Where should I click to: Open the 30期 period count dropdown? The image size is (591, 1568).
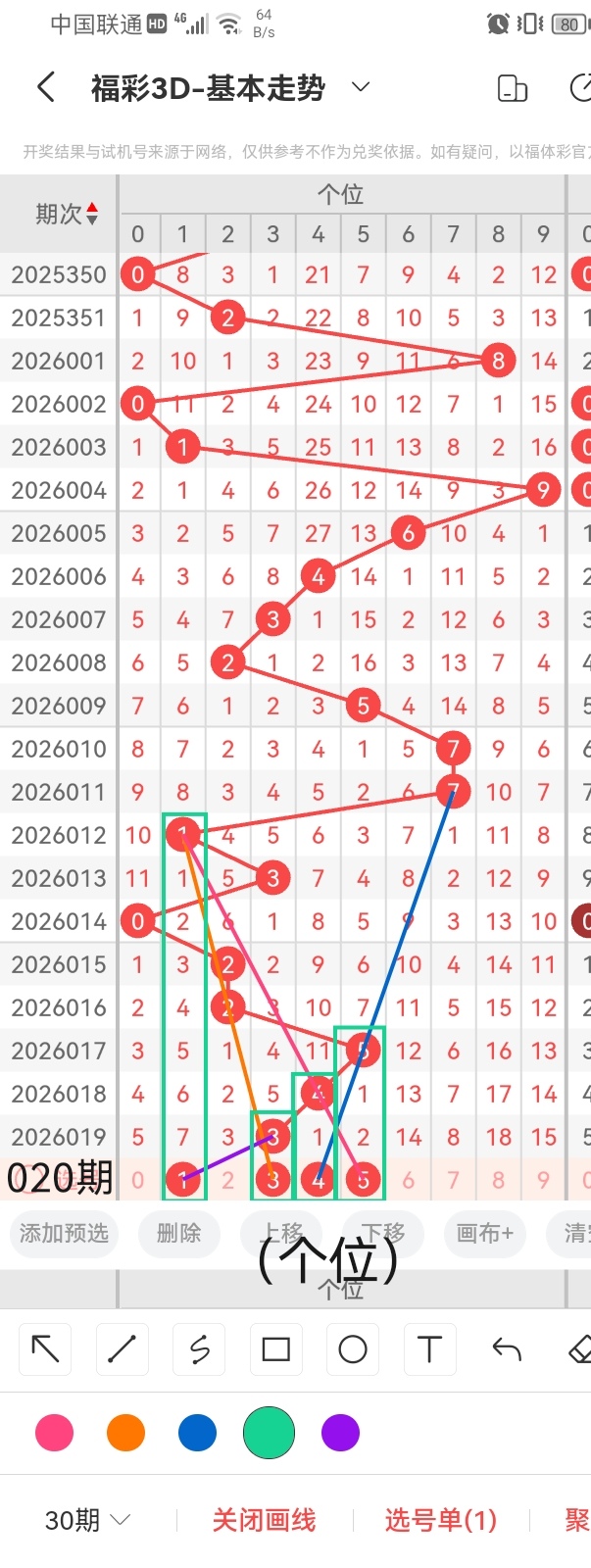tap(88, 1520)
